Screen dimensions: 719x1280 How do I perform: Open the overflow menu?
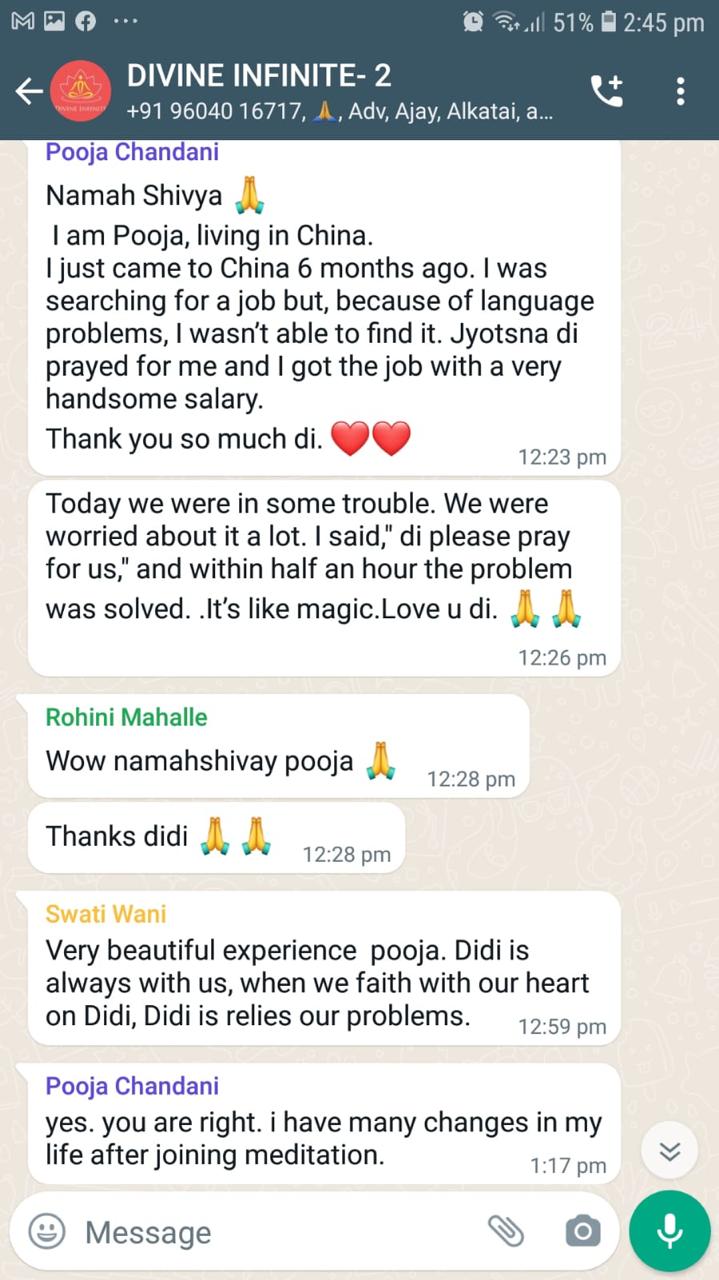[x=680, y=92]
